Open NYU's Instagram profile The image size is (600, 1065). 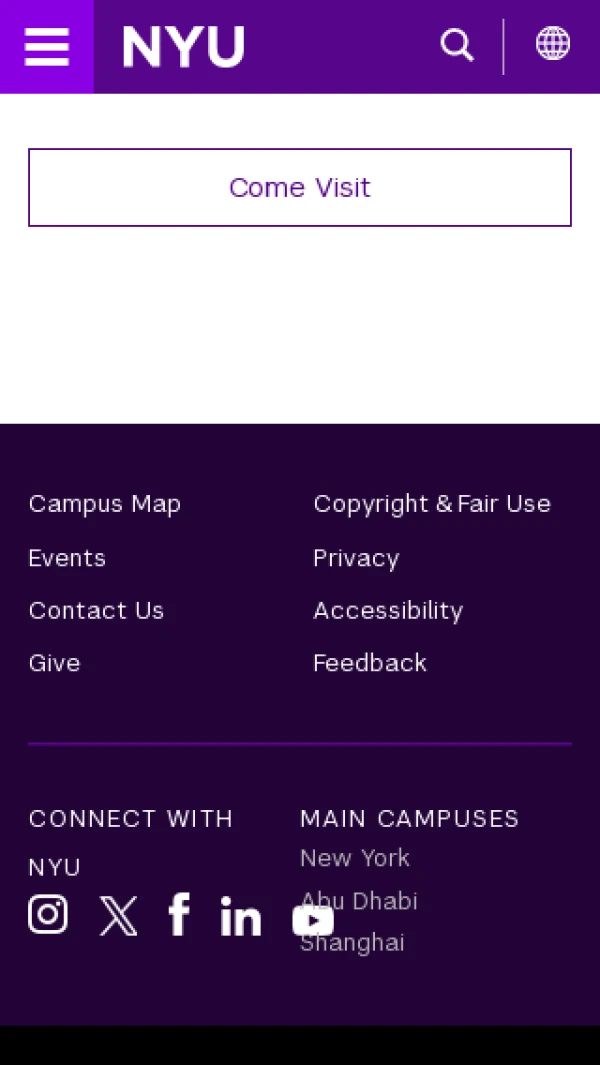(48, 915)
